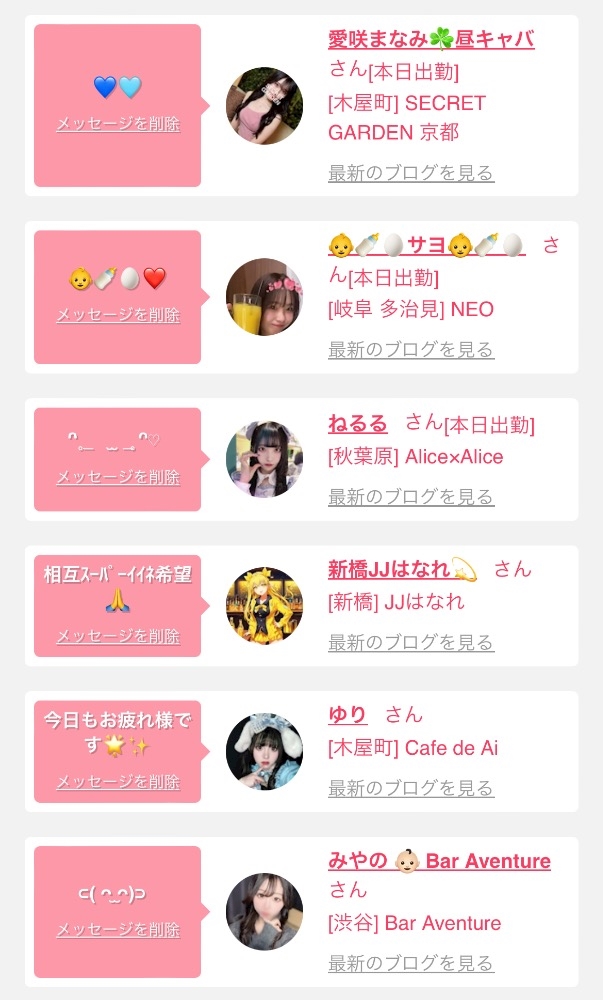The height and width of the screenshot is (1000, 603).
Task: Tap ゆり's round profile photo
Action: [265, 751]
